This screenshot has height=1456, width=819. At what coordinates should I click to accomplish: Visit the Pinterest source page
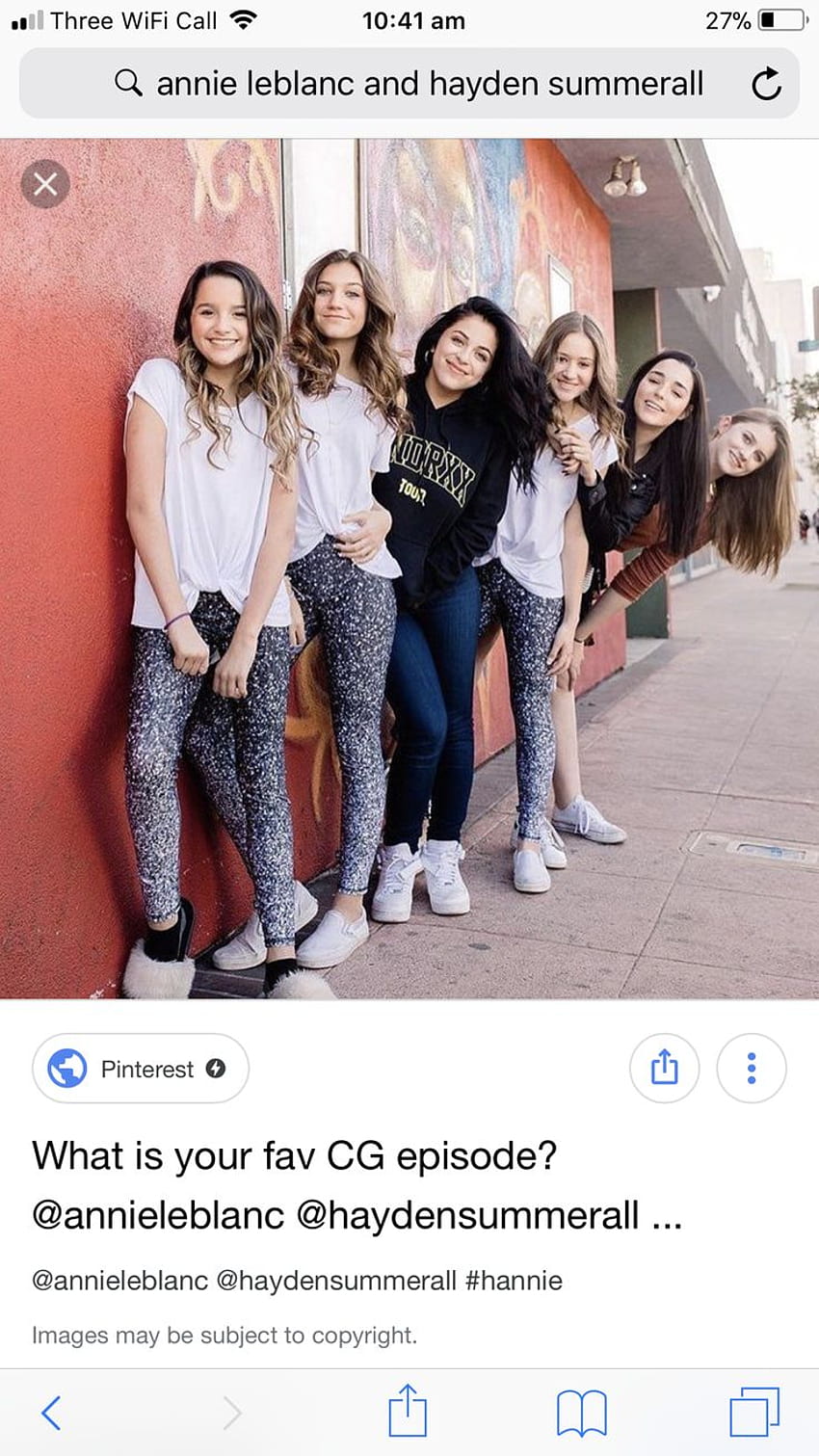click(x=141, y=1069)
